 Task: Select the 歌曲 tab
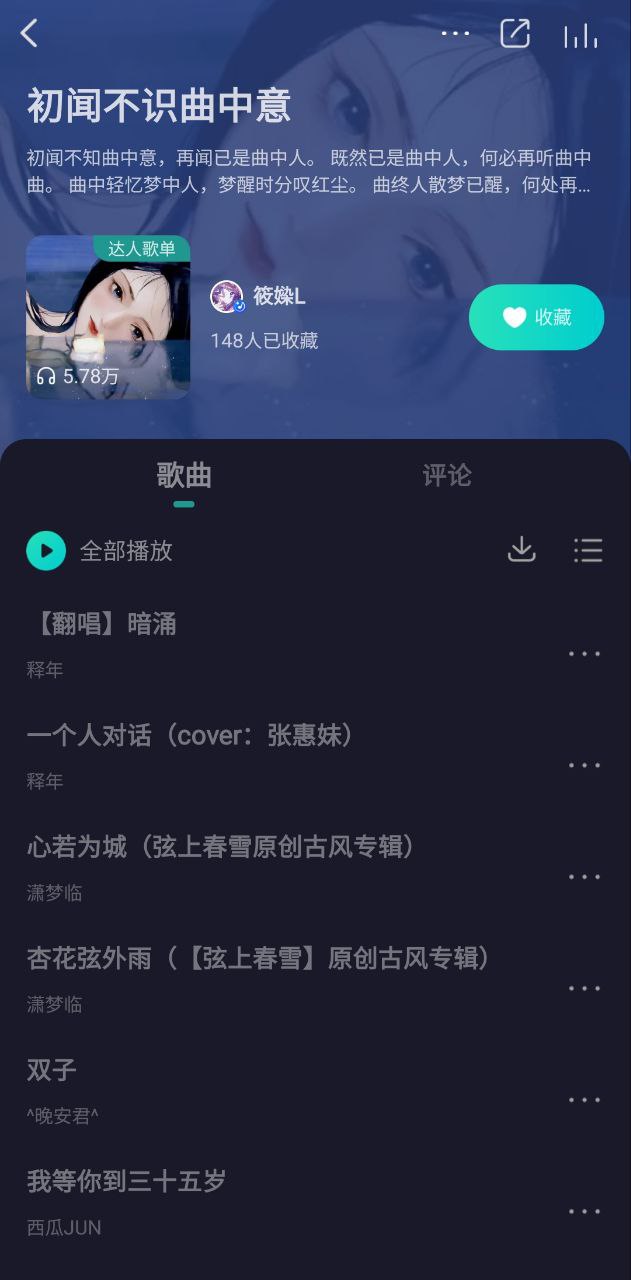pos(184,475)
